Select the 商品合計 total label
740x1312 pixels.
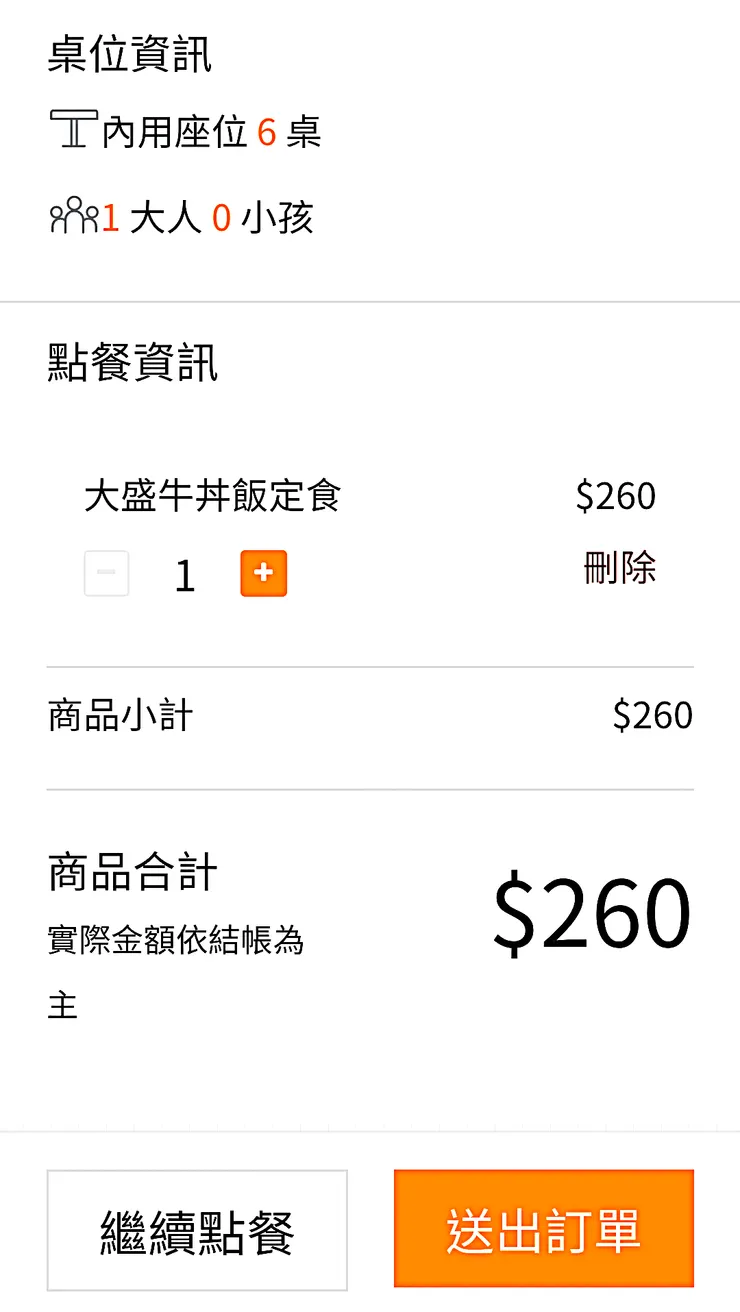[131, 871]
